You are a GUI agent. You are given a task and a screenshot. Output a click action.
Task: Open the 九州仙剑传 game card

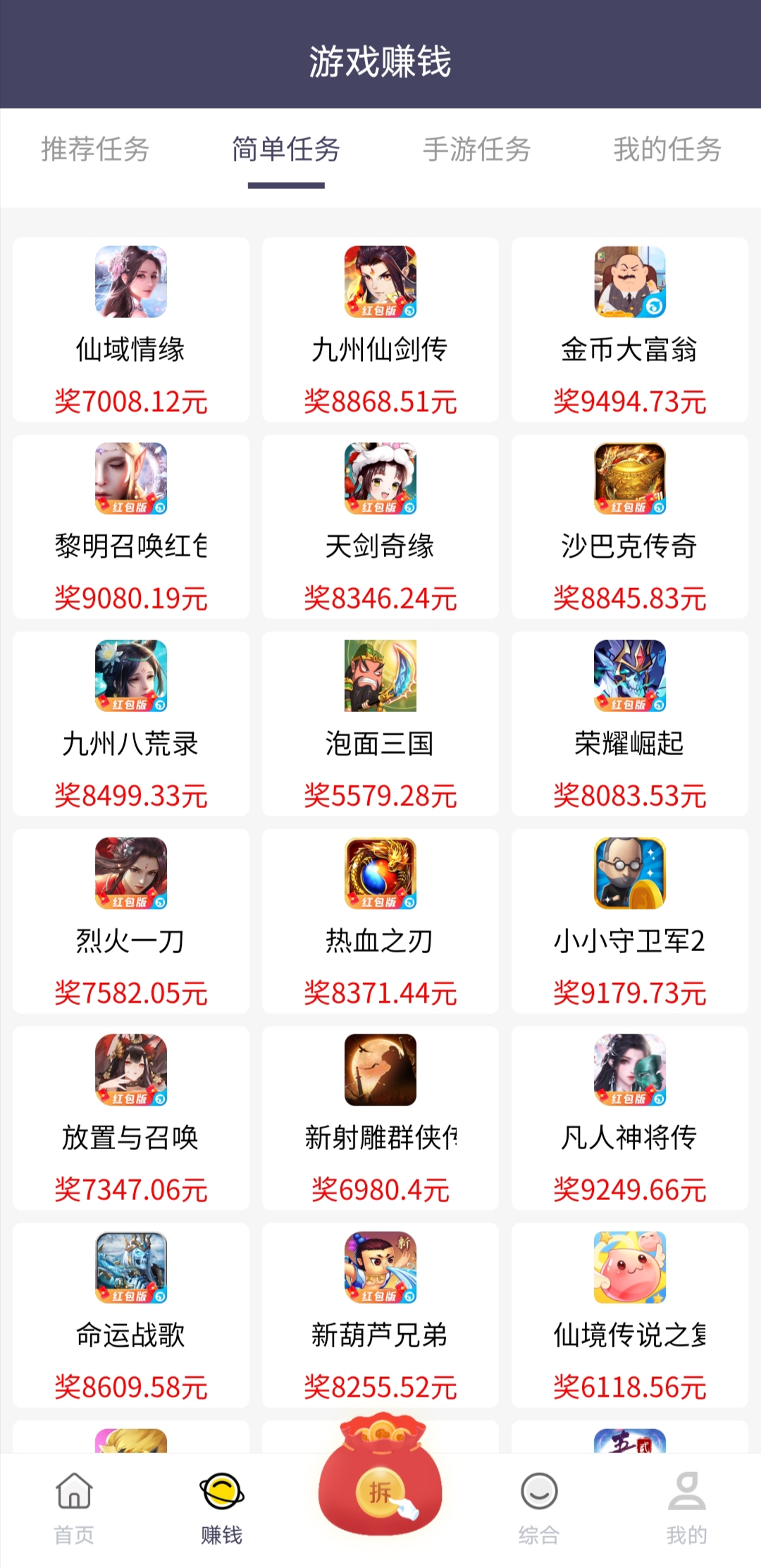tap(380, 329)
